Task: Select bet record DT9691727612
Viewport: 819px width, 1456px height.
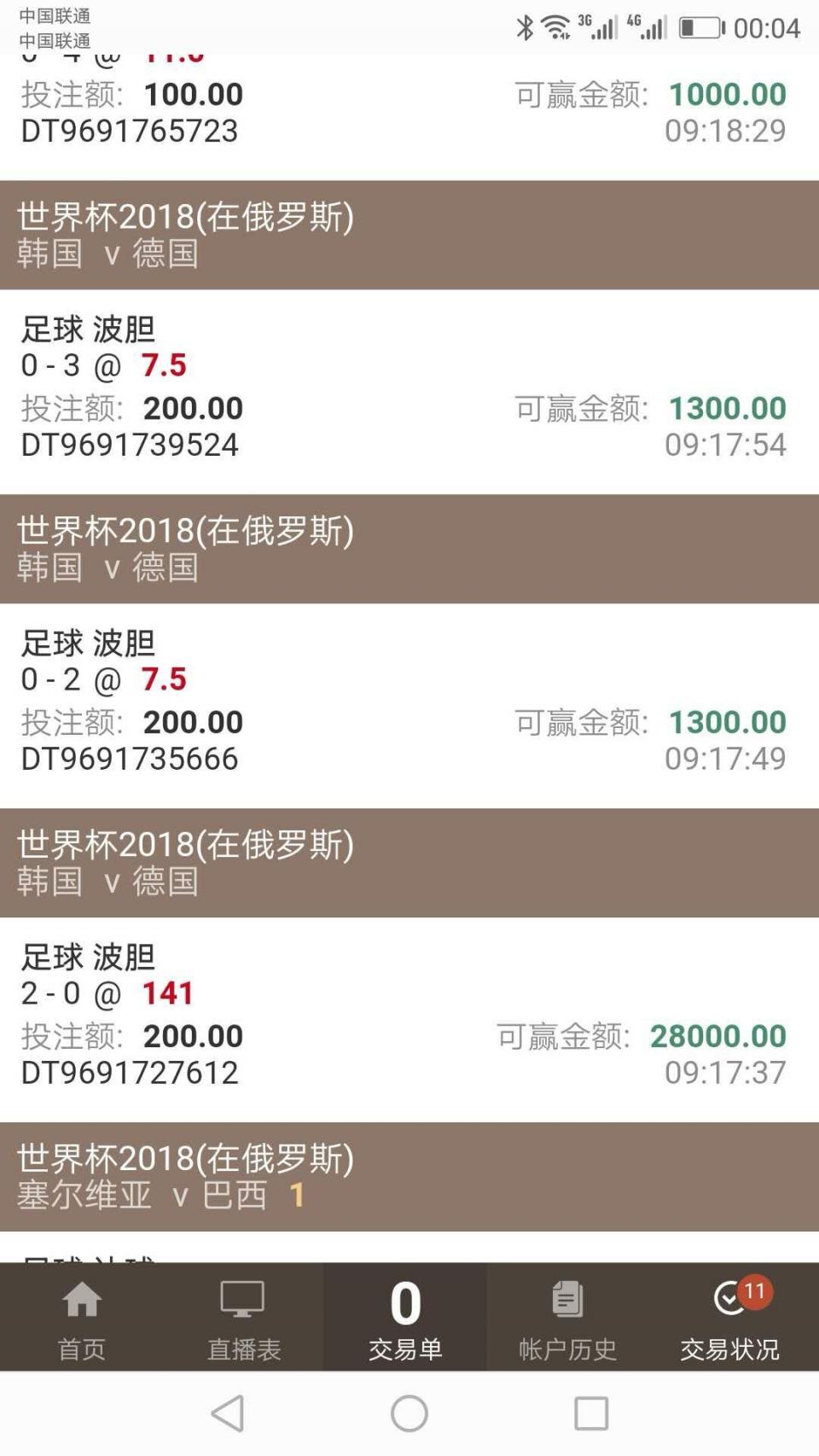Action: tap(128, 1072)
